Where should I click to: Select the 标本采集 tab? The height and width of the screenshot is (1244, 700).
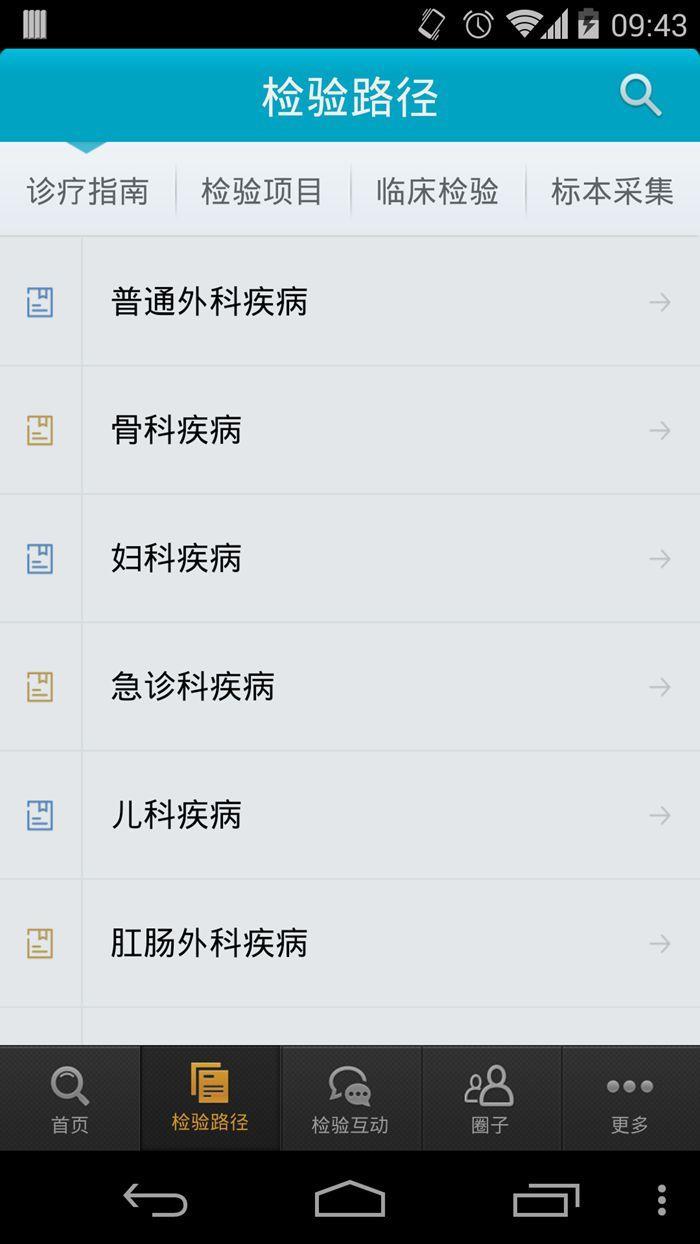[613, 190]
